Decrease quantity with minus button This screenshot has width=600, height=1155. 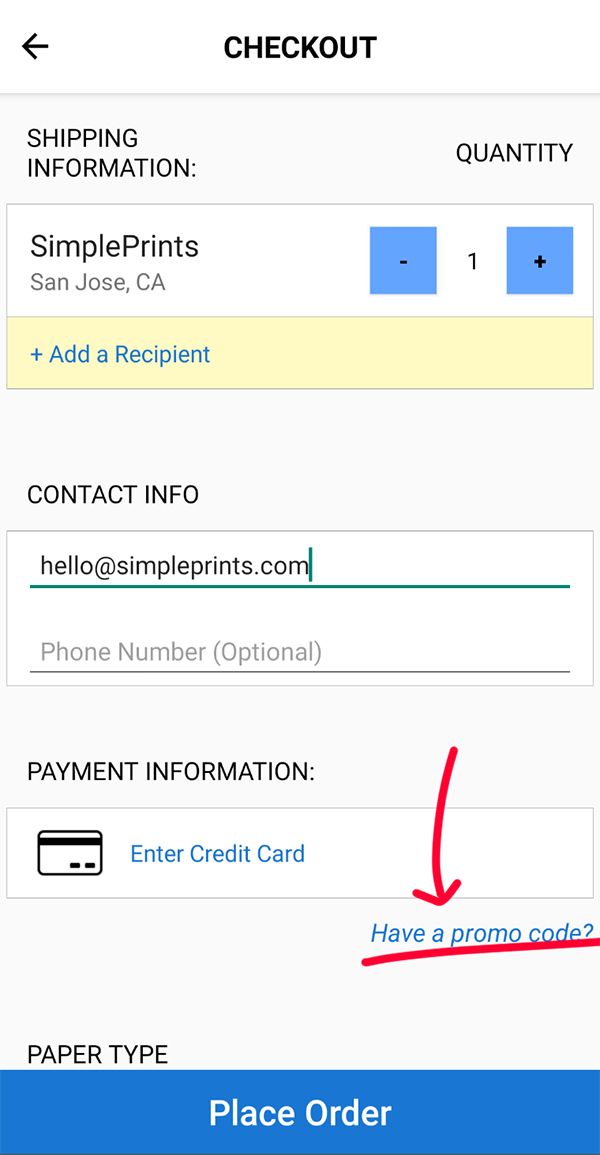pyautogui.click(x=403, y=261)
